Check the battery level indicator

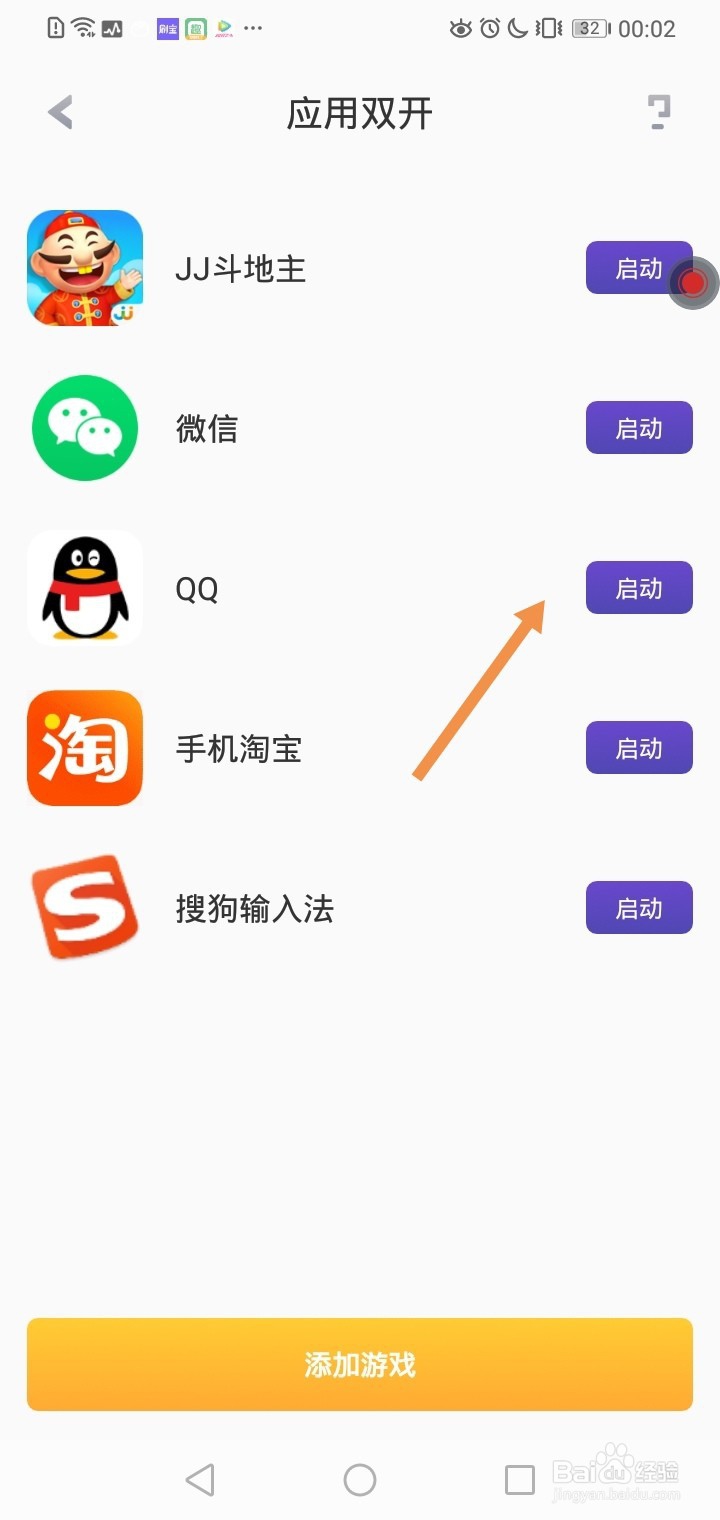point(590,29)
